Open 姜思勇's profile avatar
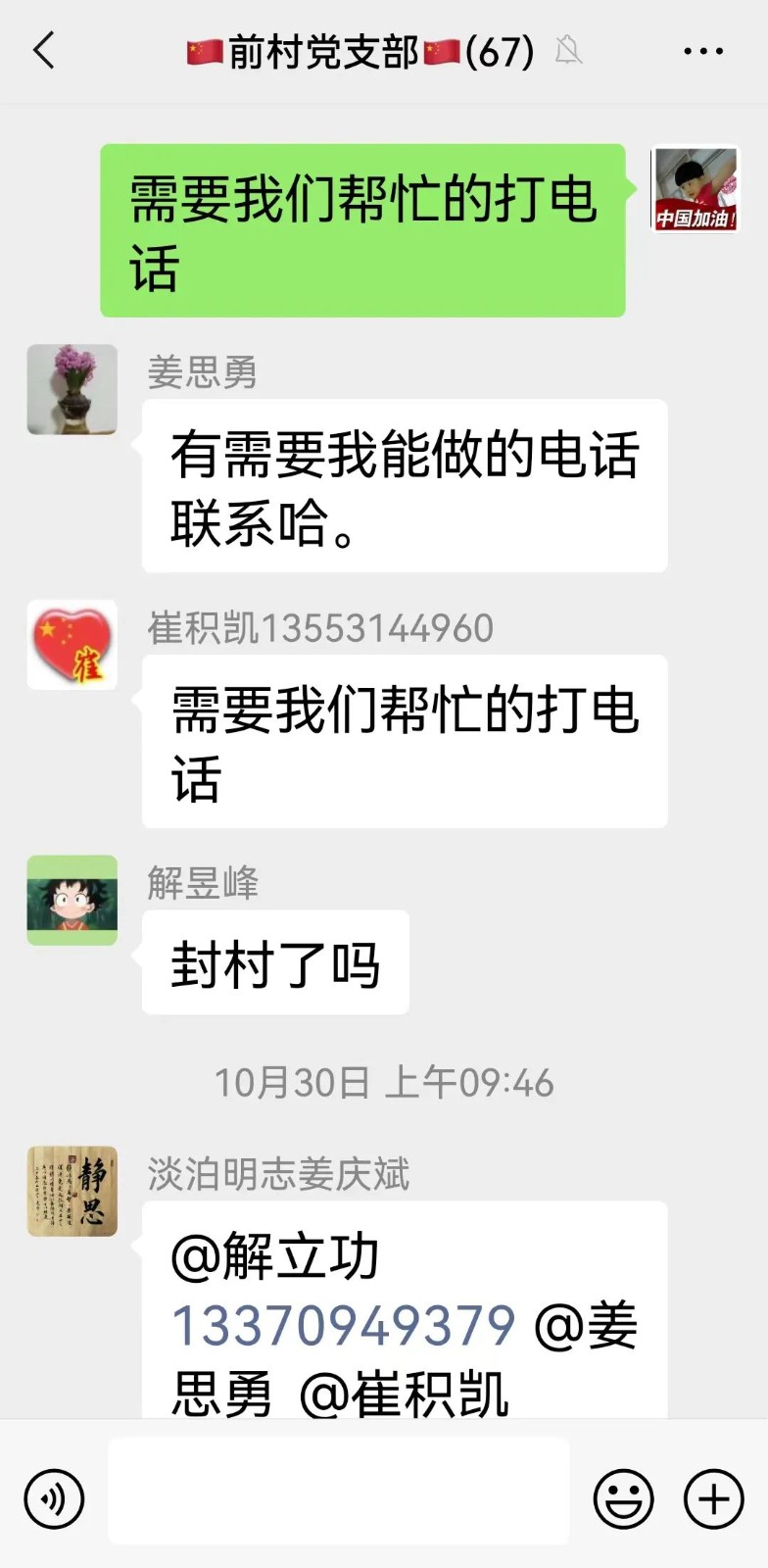Image resolution: width=768 pixels, height=1568 pixels. pos(72,389)
